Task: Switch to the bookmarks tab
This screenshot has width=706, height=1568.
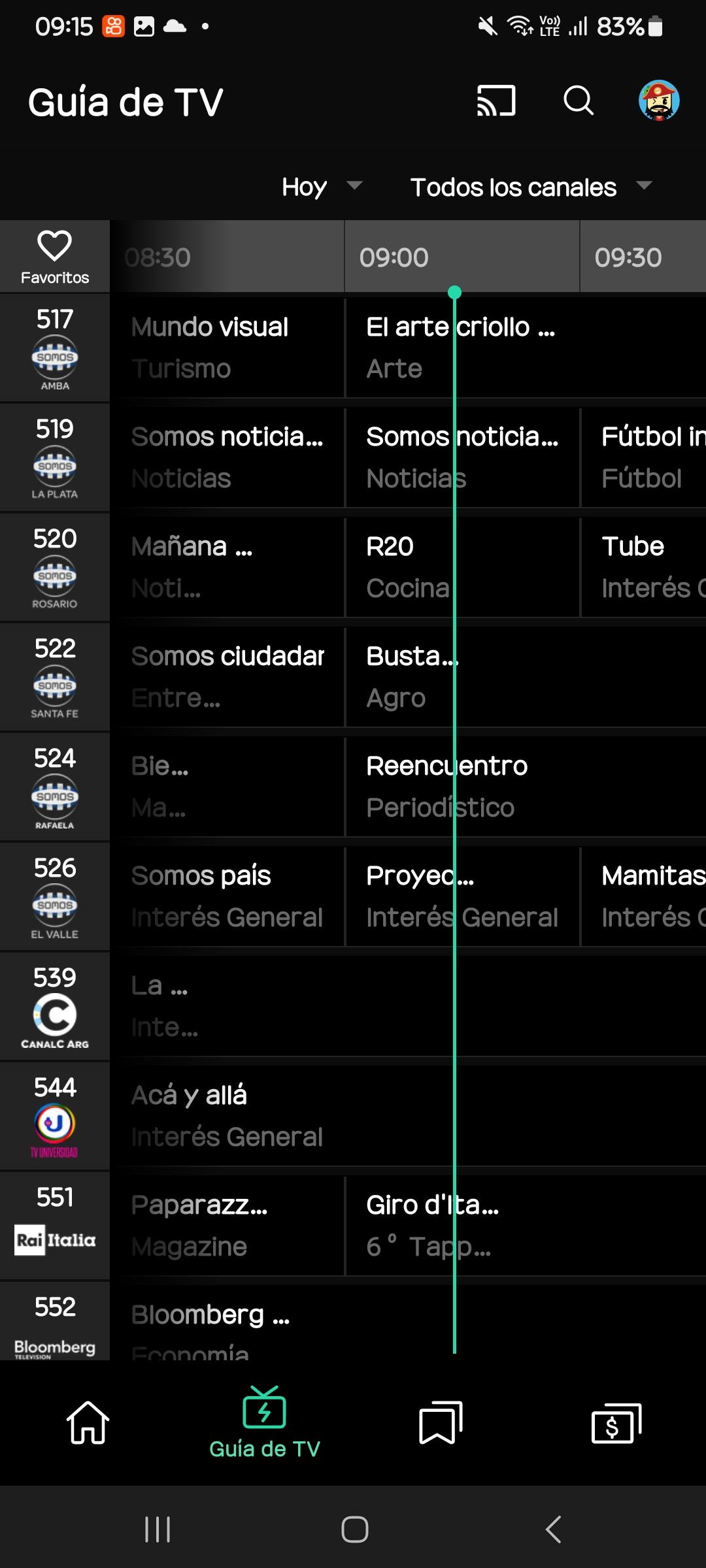Action: 441,1423
